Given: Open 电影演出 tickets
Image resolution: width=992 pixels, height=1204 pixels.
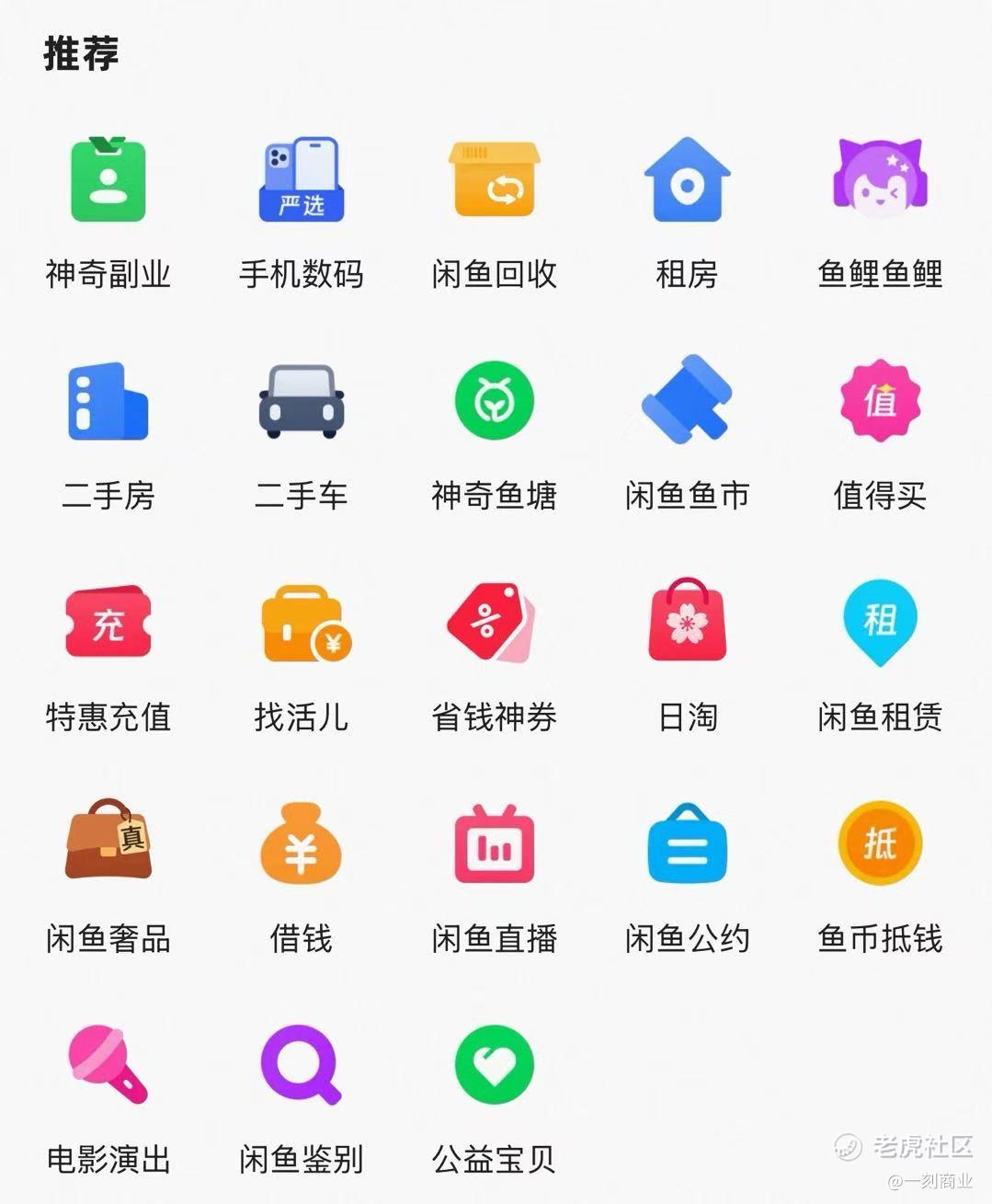Looking at the screenshot, I should 108,1067.
